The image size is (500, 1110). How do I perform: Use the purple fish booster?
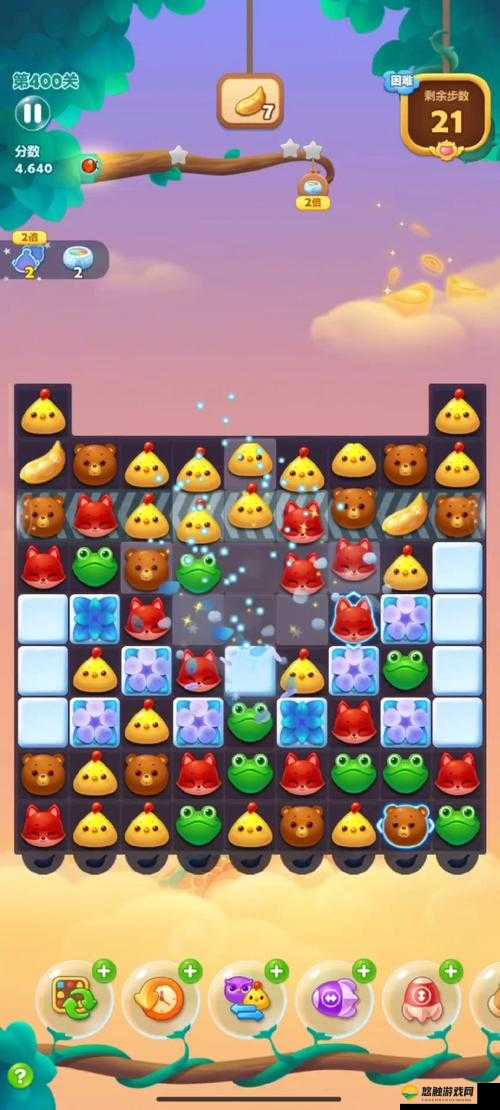[334, 999]
